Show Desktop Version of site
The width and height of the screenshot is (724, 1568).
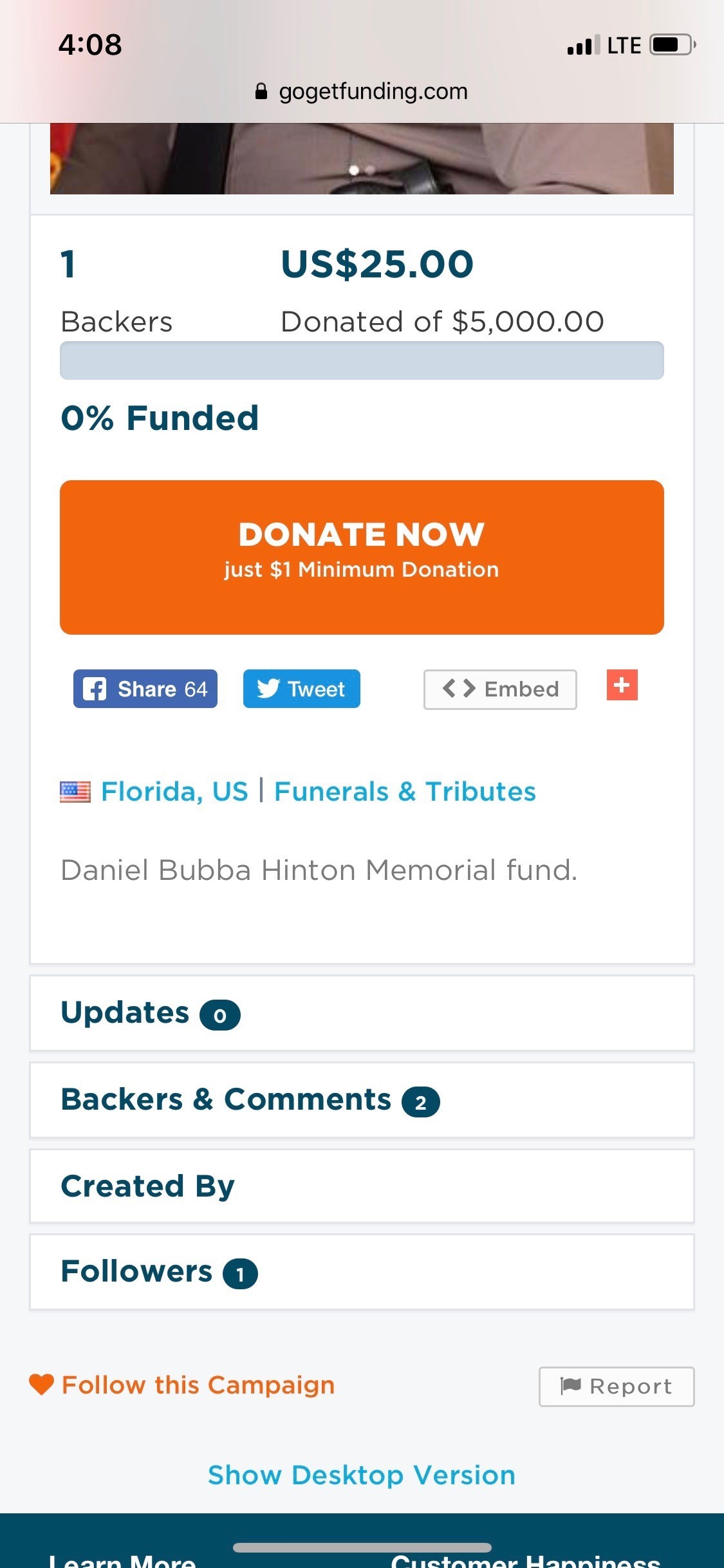pos(362,1475)
